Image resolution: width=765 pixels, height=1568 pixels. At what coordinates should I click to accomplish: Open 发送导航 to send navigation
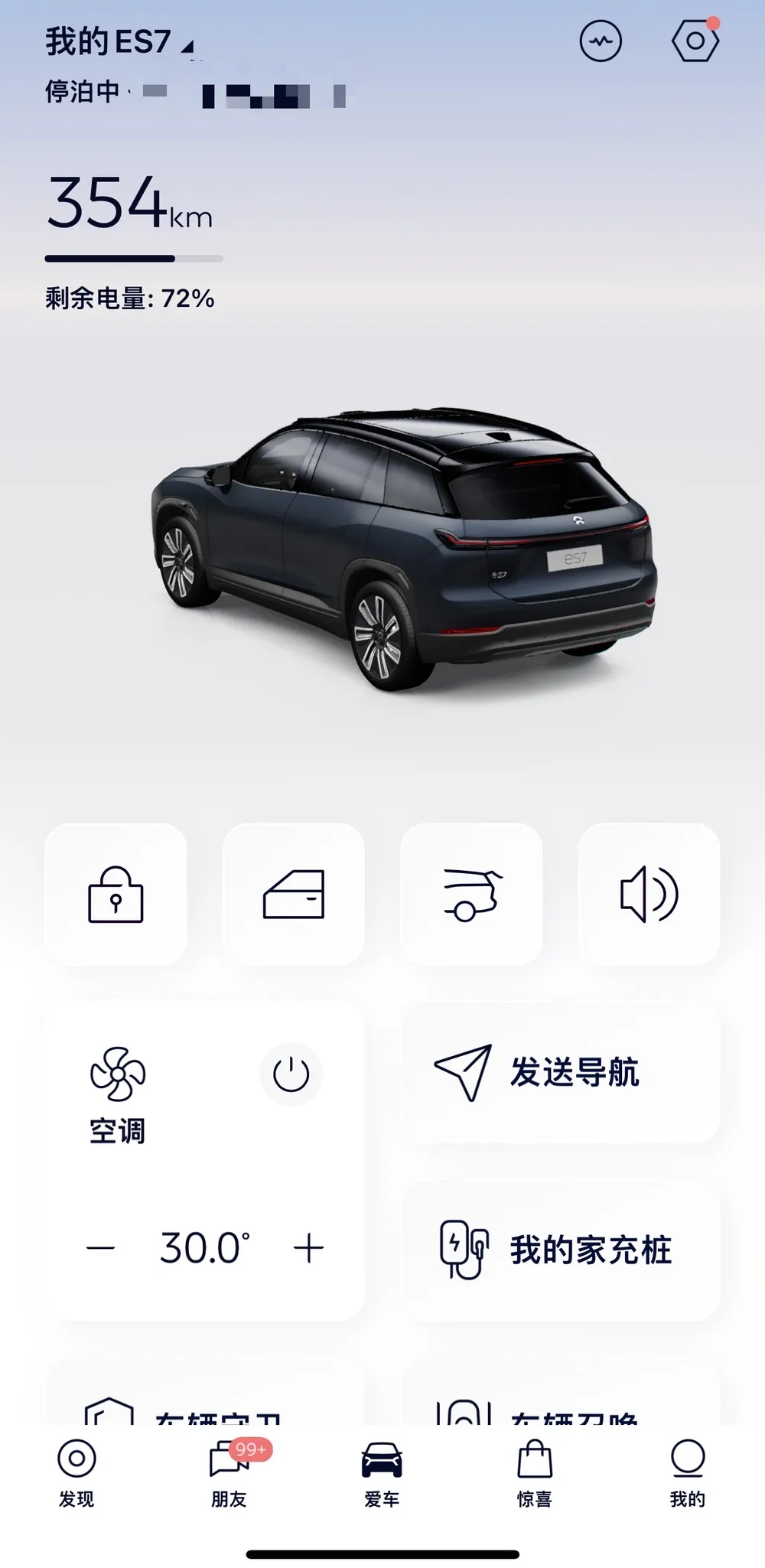pyautogui.click(x=561, y=1072)
